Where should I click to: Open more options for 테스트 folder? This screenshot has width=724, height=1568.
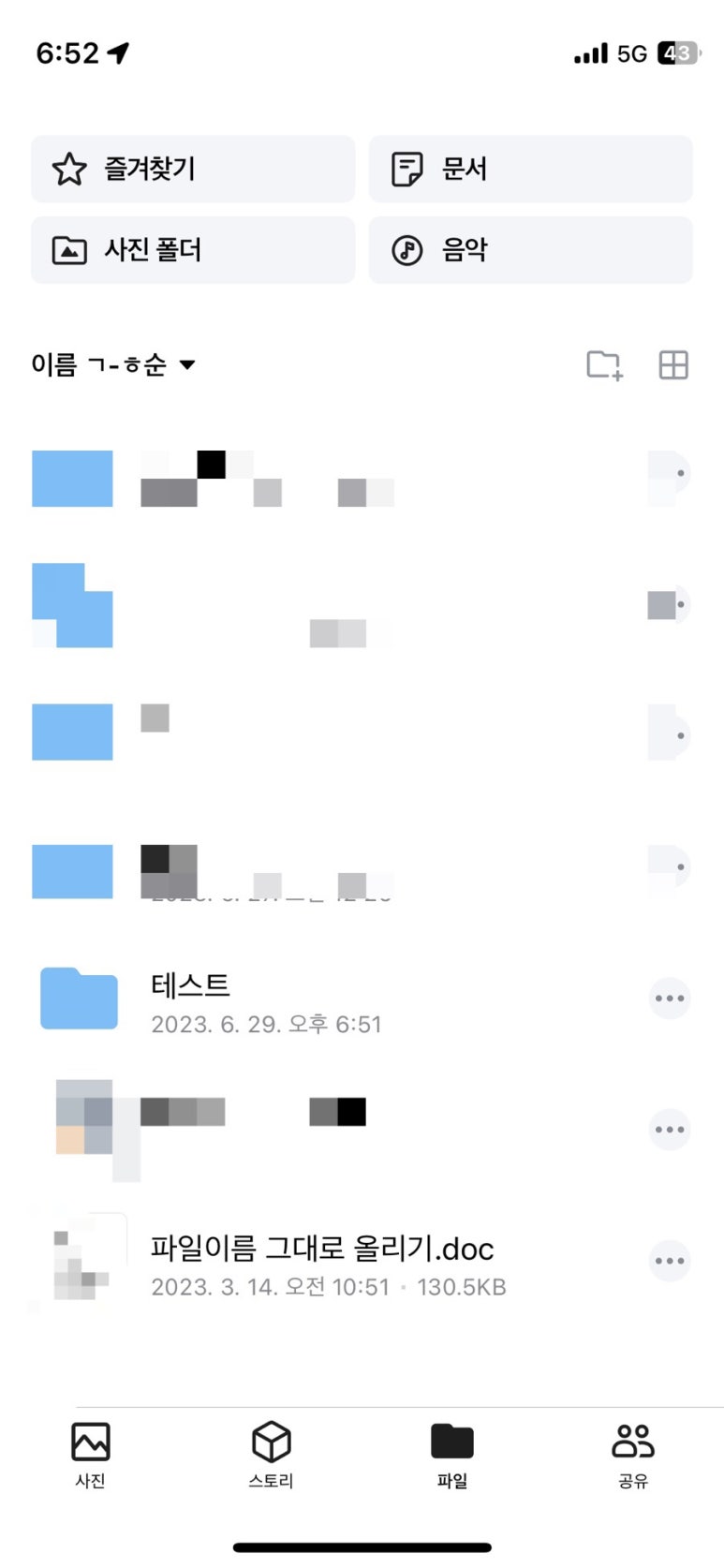click(x=670, y=998)
